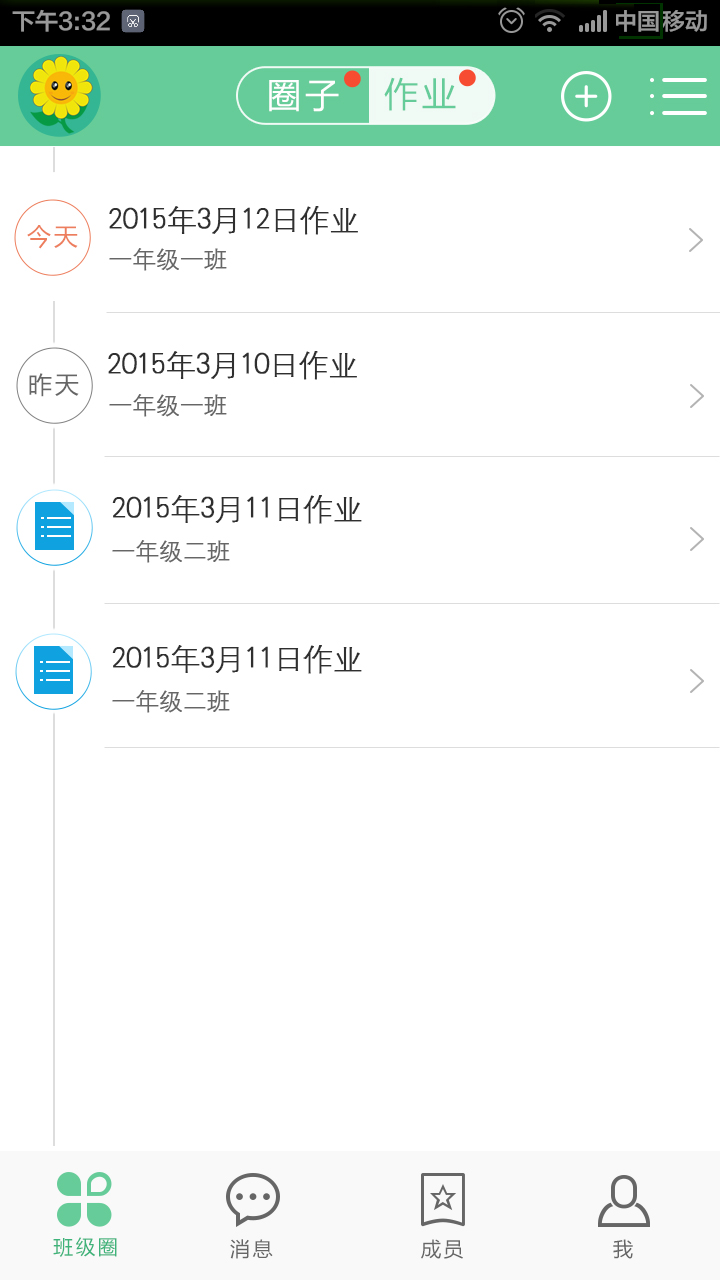Viewport: 720px width, 1280px height.
Task: Open the sunflower profile avatar
Action: tap(59, 96)
